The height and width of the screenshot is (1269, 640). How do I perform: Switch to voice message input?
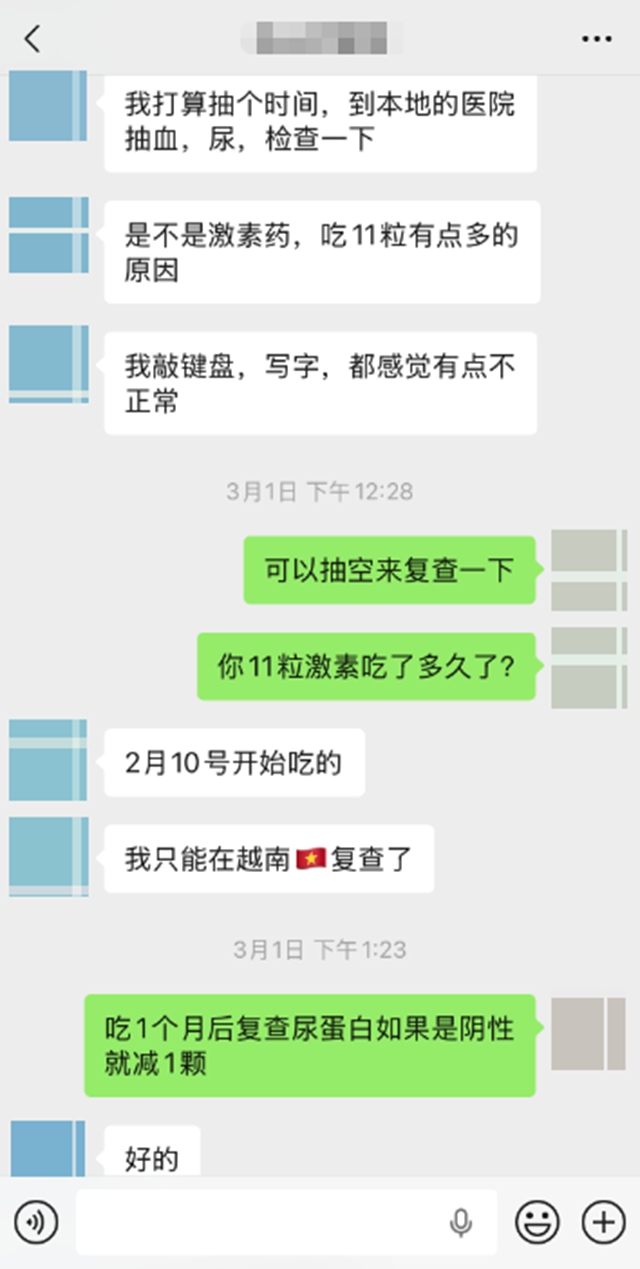pos(36,1221)
